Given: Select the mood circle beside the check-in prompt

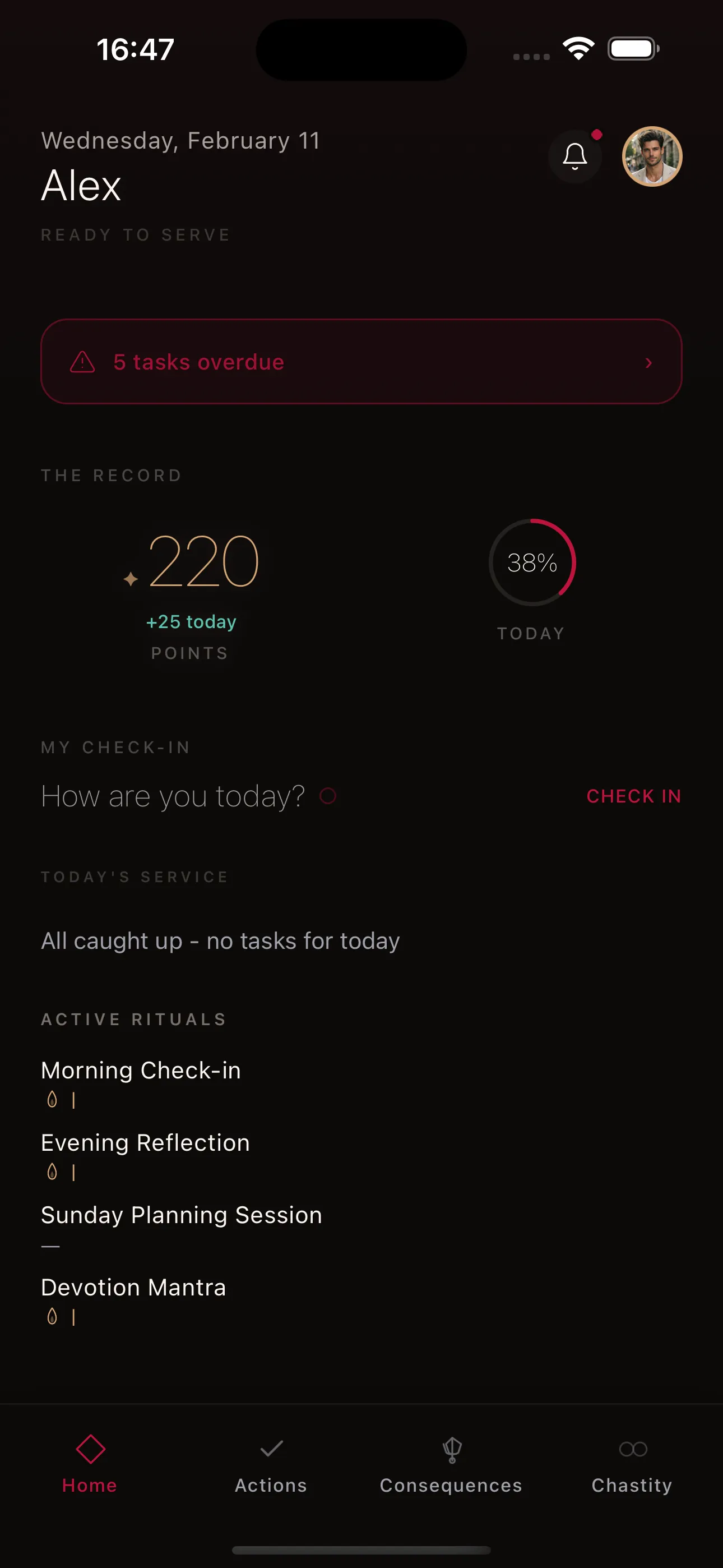Looking at the screenshot, I should click(328, 796).
